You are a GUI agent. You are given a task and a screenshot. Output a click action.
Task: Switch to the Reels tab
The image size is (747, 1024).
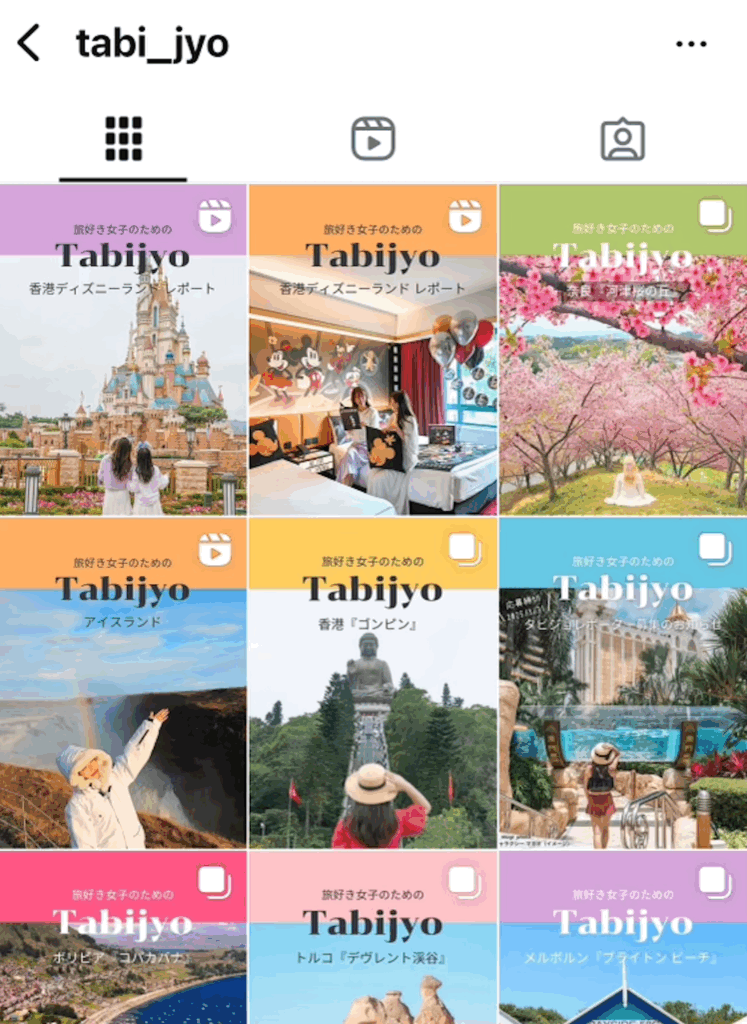pos(373,139)
